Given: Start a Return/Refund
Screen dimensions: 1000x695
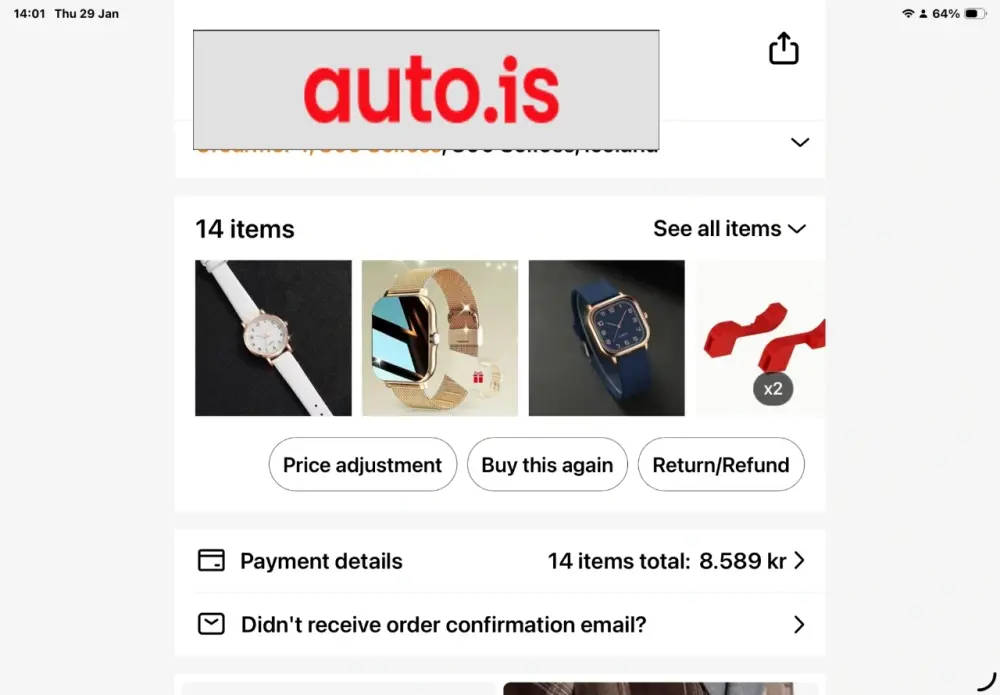Looking at the screenshot, I should (x=720, y=465).
